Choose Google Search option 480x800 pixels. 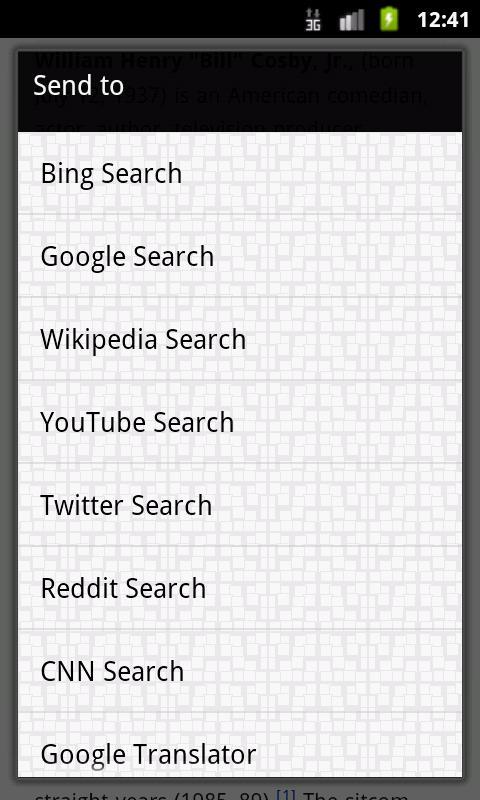click(x=240, y=256)
